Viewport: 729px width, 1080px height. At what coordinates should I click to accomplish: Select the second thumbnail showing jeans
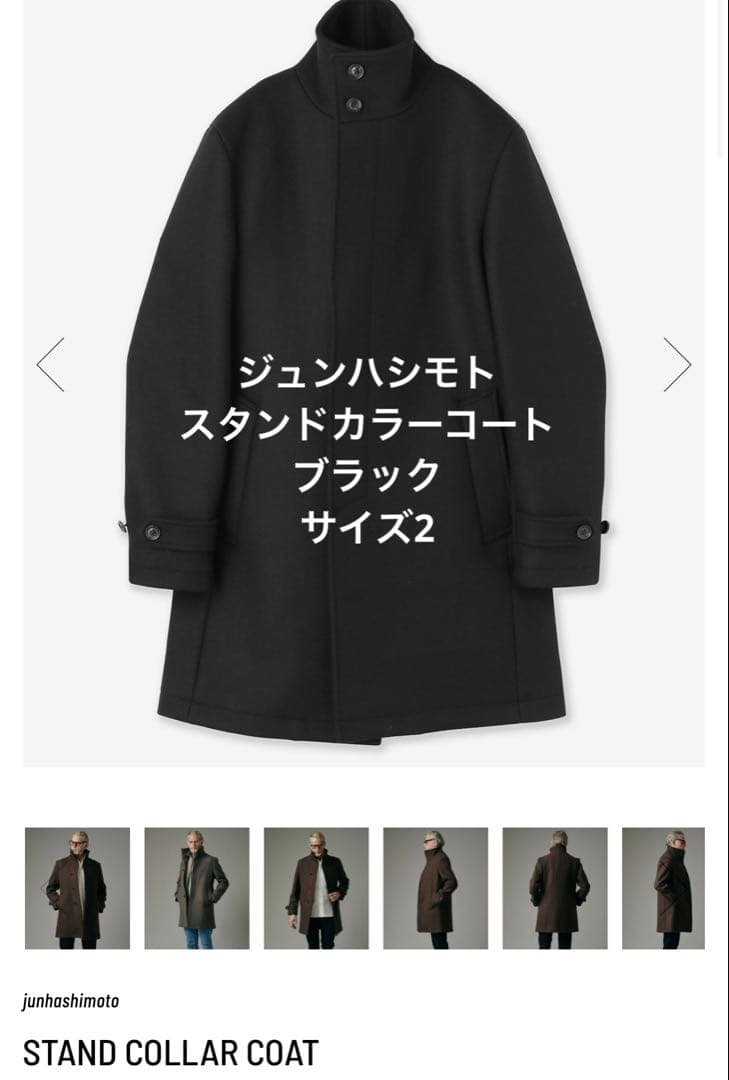(x=196, y=890)
